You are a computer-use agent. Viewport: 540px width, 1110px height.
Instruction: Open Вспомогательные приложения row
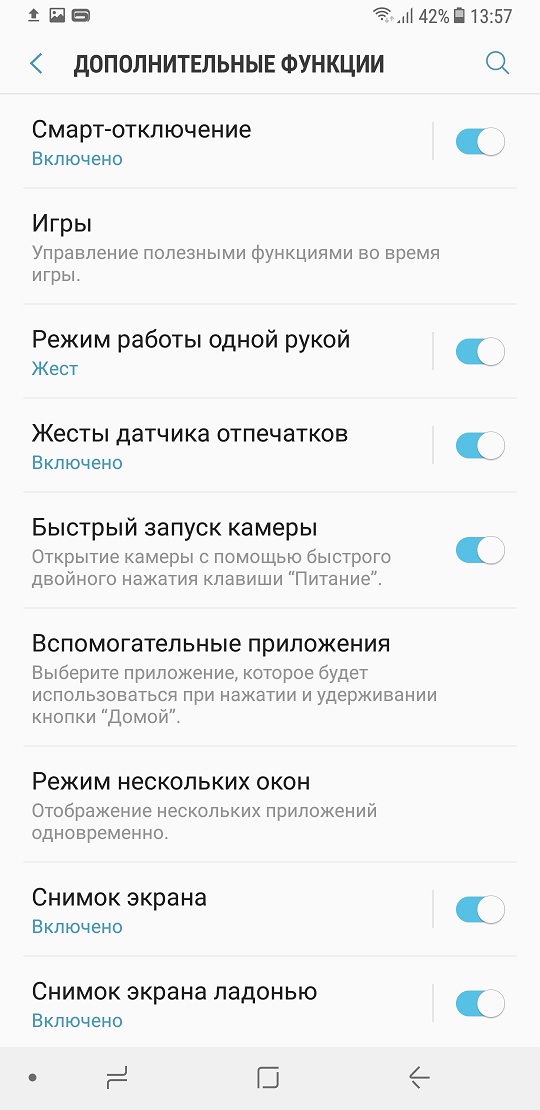tap(270, 677)
